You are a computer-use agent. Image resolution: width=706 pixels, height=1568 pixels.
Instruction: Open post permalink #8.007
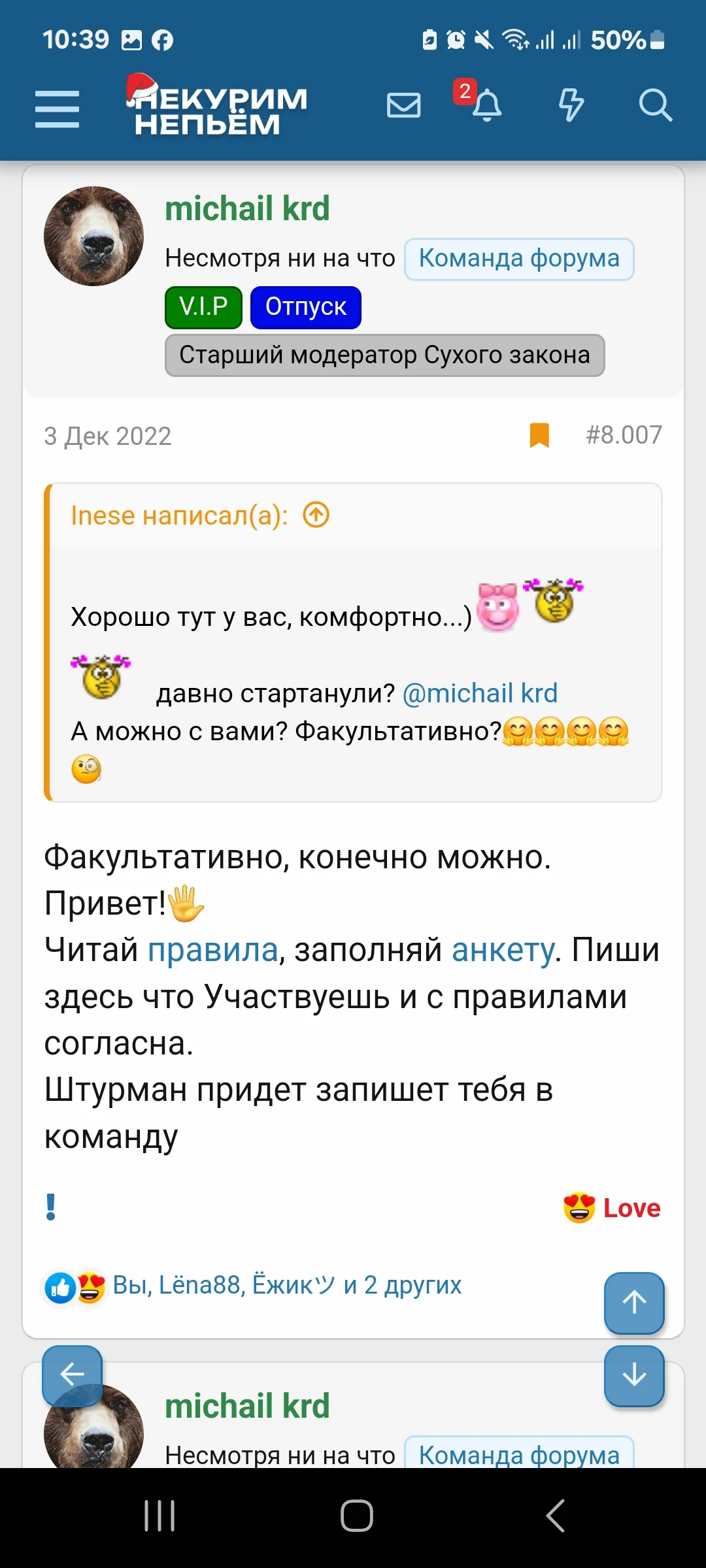623,435
